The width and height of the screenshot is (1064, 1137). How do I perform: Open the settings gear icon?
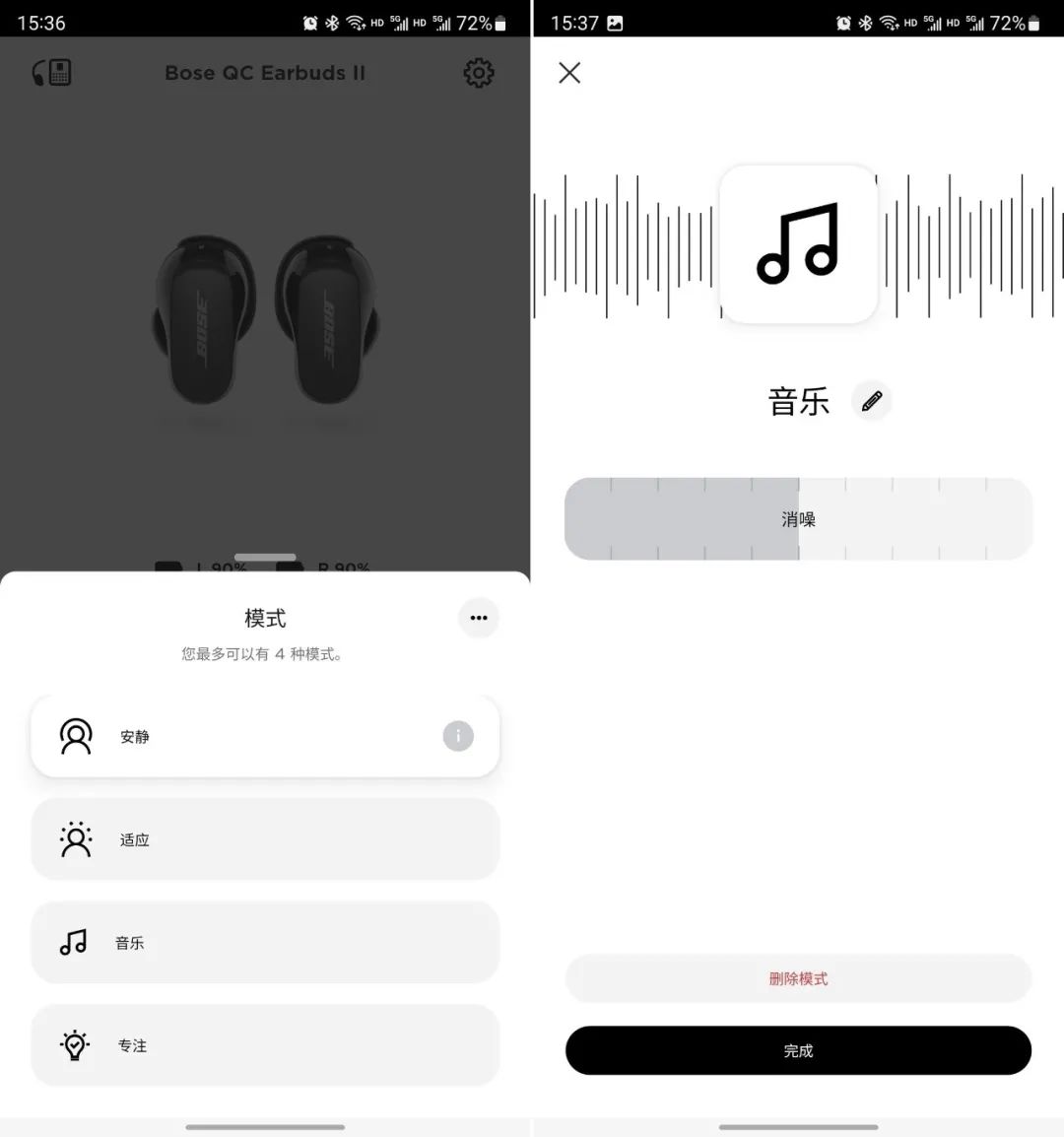point(479,73)
